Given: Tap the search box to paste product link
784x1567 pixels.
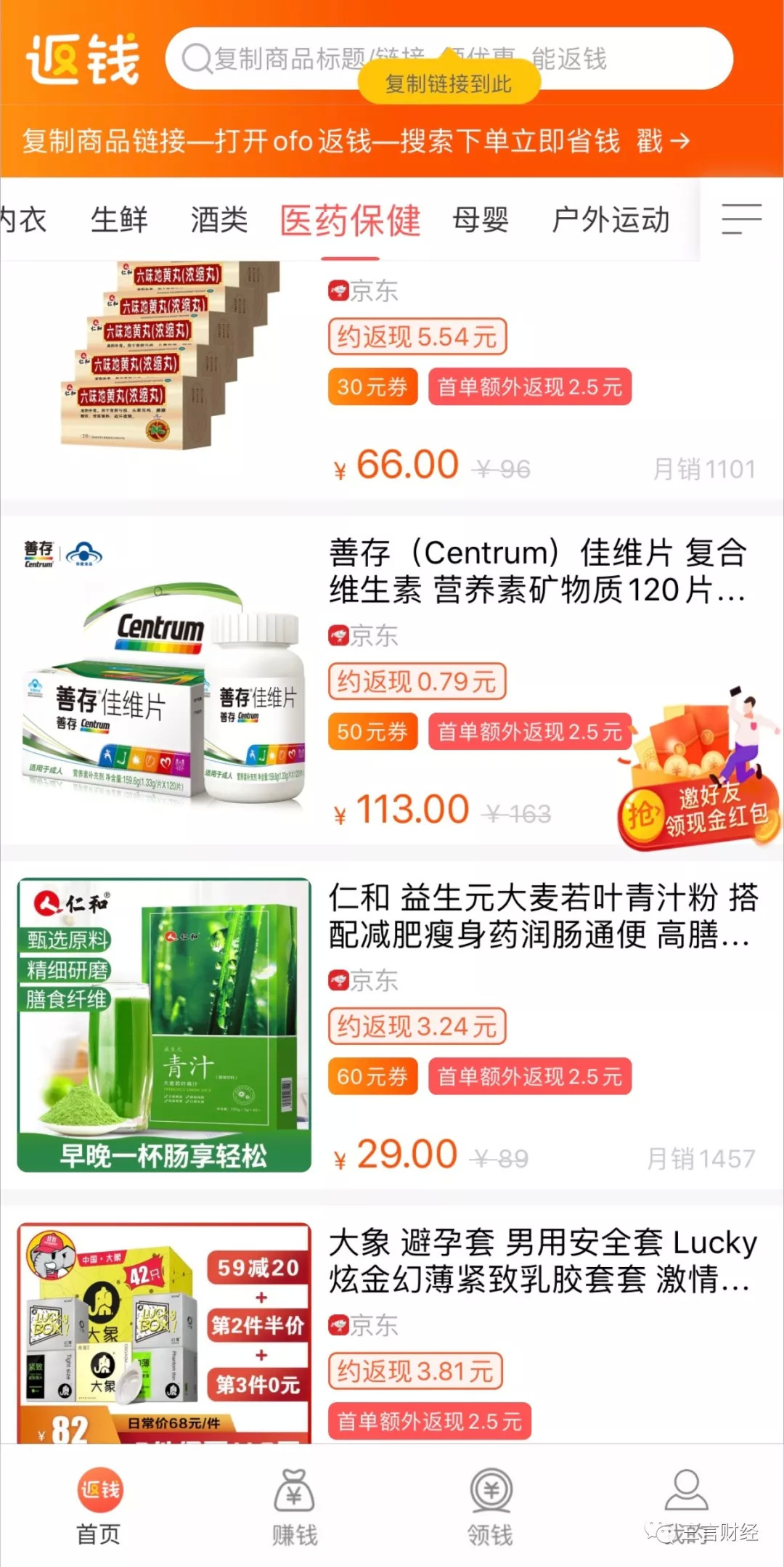Looking at the screenshot, I should pyautogui.click(x=449, y=59).
